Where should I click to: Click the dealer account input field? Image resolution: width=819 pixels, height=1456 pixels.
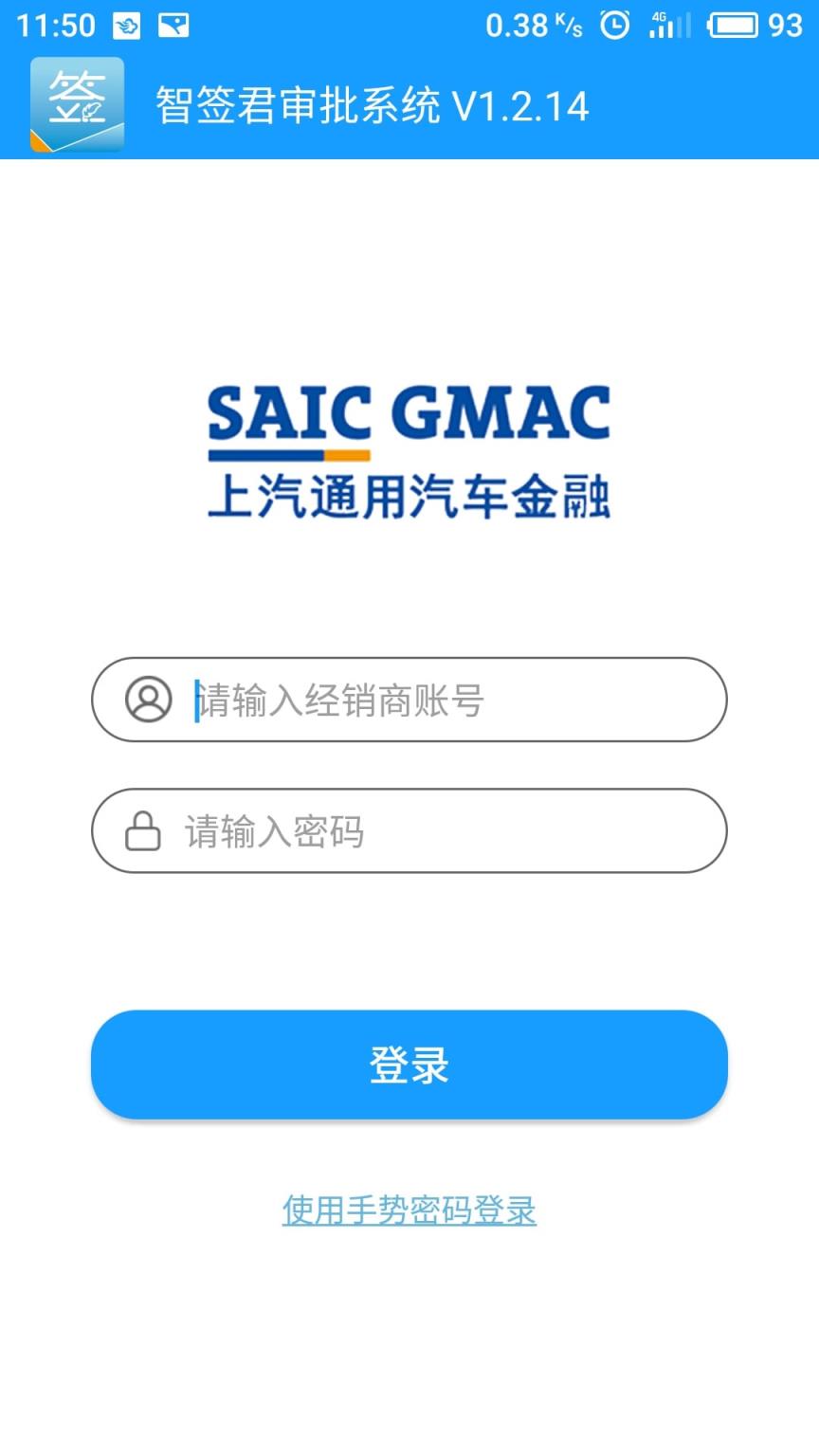coord(408,699)
